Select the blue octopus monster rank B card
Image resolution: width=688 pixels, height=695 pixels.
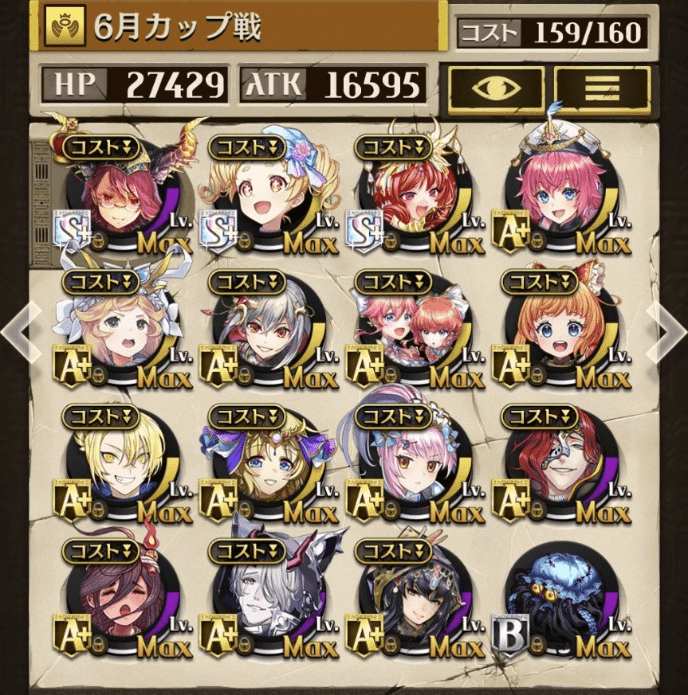566,598
